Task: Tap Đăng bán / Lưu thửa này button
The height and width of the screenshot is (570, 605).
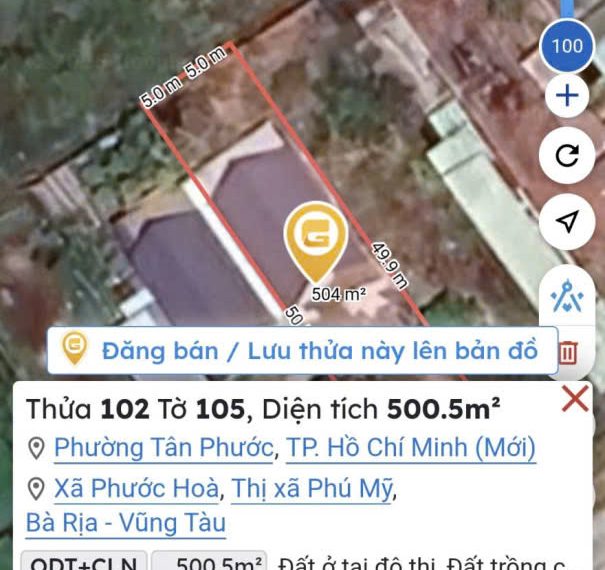Action: coord(301,350)
